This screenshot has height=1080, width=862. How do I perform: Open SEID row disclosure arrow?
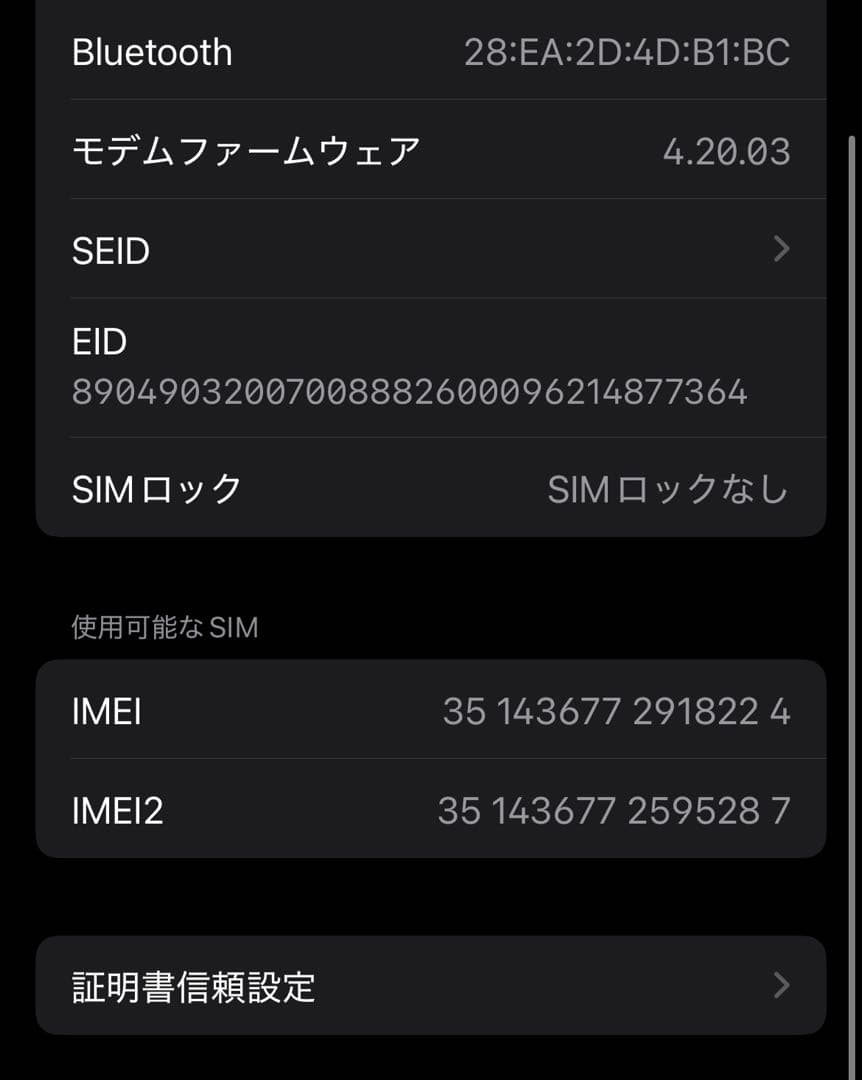pos(783,249)
